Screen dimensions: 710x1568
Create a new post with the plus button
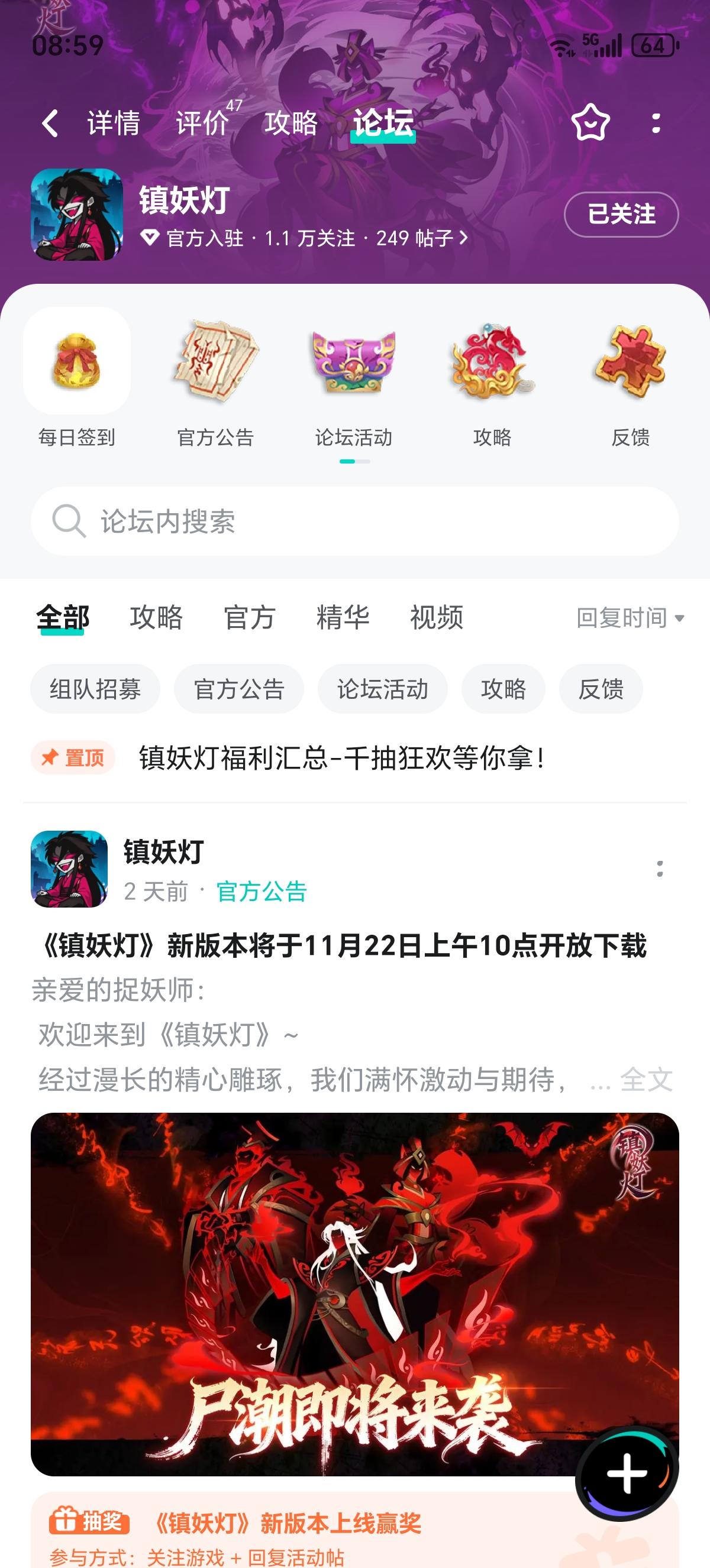point(627,1473)
